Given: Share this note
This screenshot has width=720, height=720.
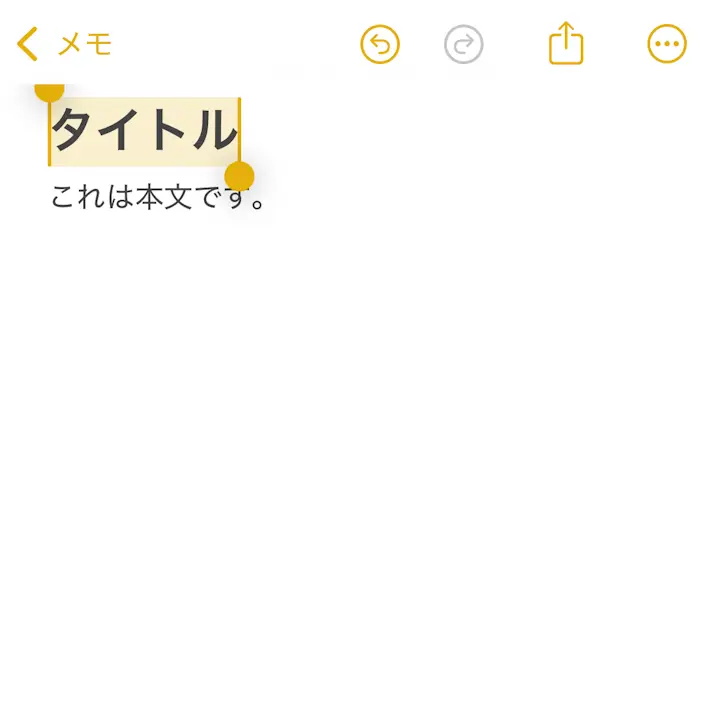Looking at the screenshot, I should [x=566, y=44].
